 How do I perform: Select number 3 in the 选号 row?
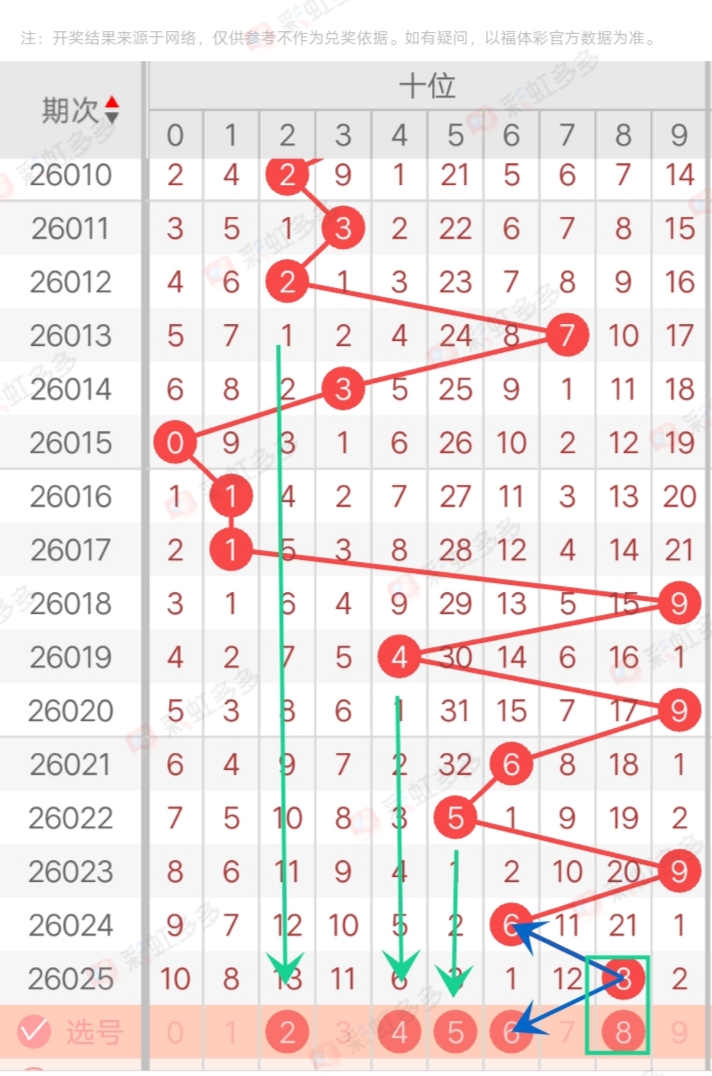tap(343, 1032)
